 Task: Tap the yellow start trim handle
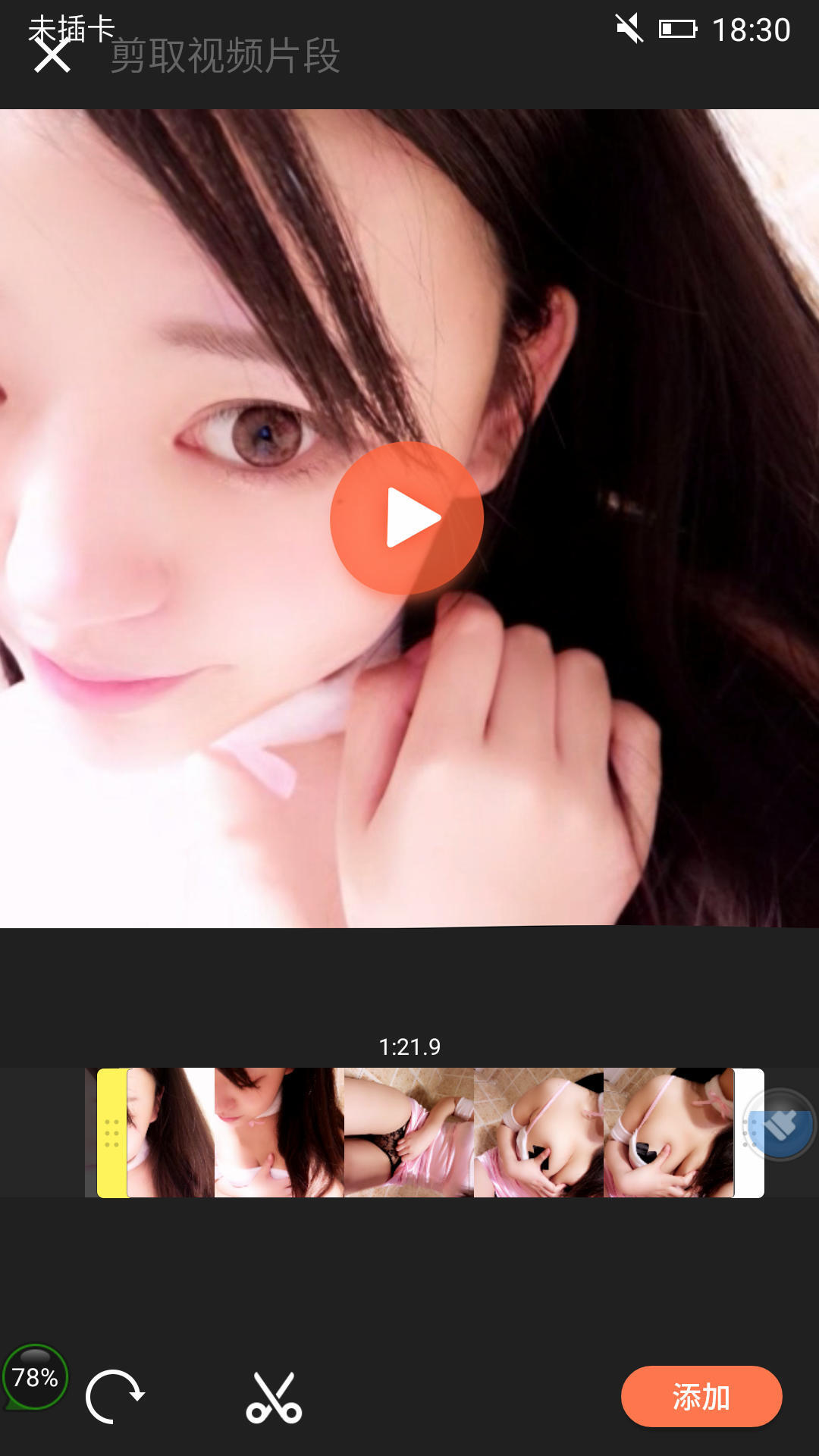click(x=111, y=1133)
